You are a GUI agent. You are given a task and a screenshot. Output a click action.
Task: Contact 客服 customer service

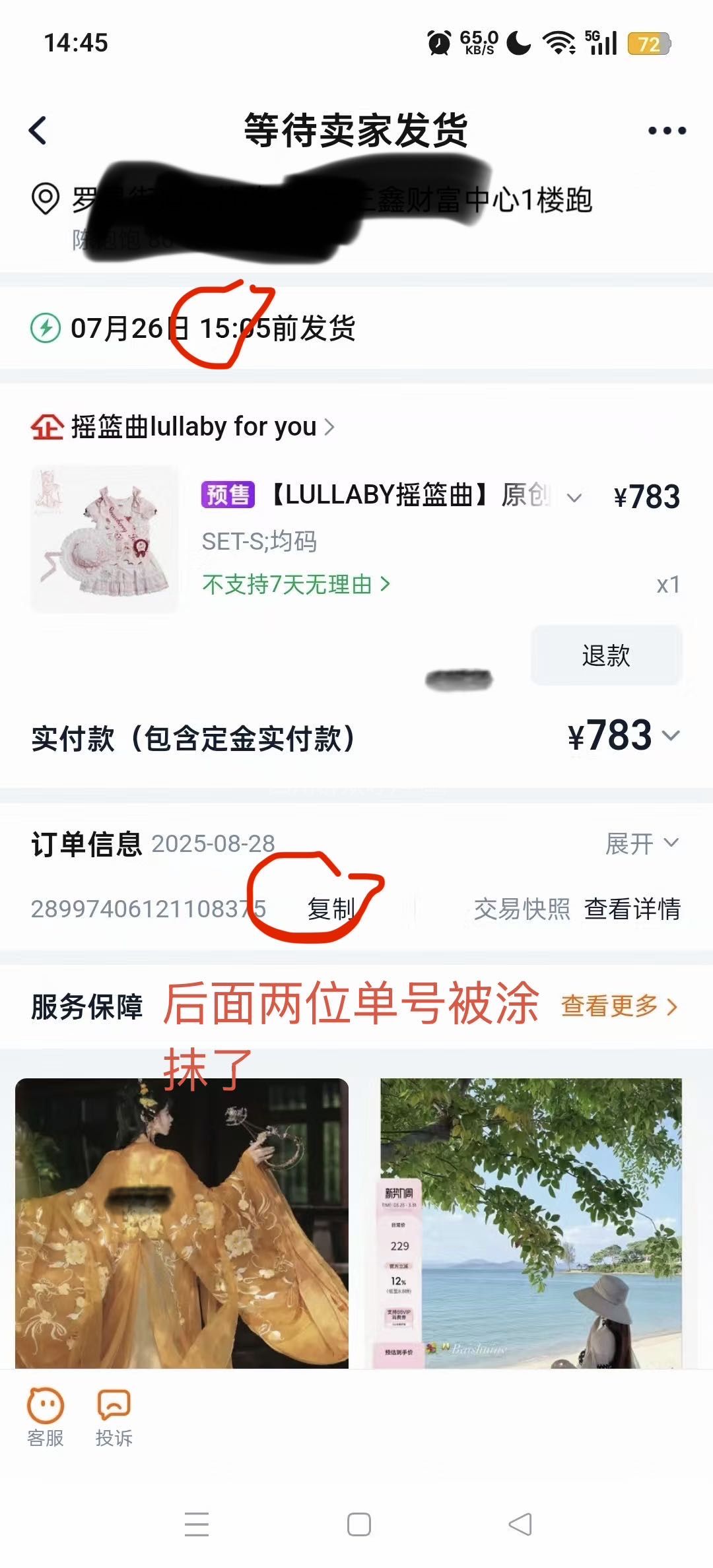click(x=45, y=1418)
